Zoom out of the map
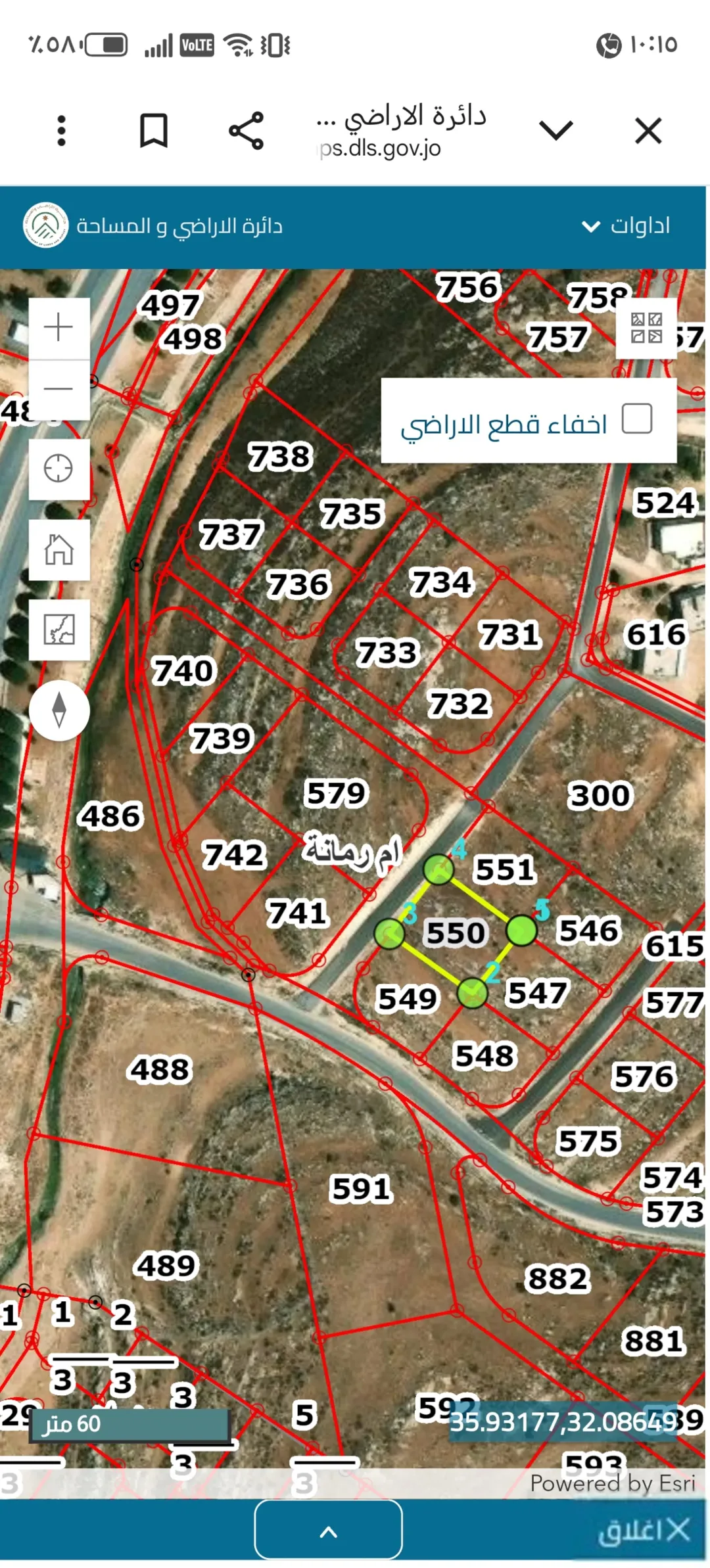The height and width of the screenshot is (1568, 710). [x=59, y=389]
